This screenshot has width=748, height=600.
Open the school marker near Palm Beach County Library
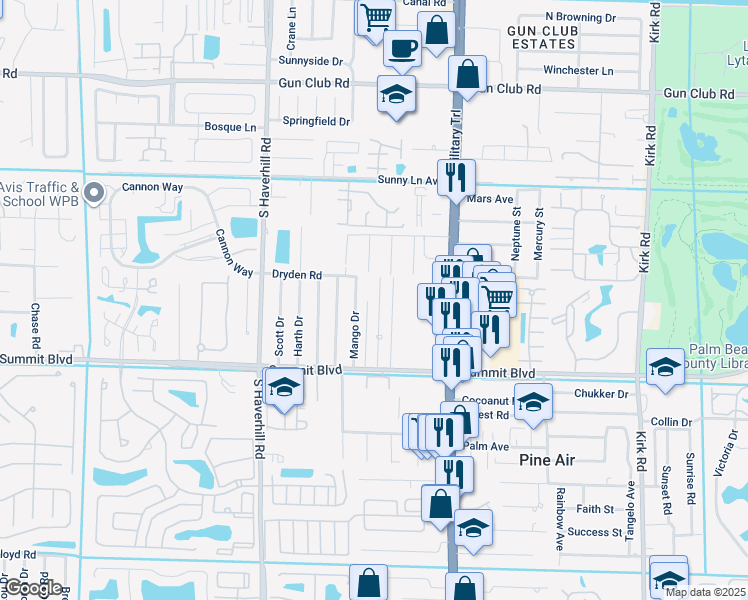[665, 368]
